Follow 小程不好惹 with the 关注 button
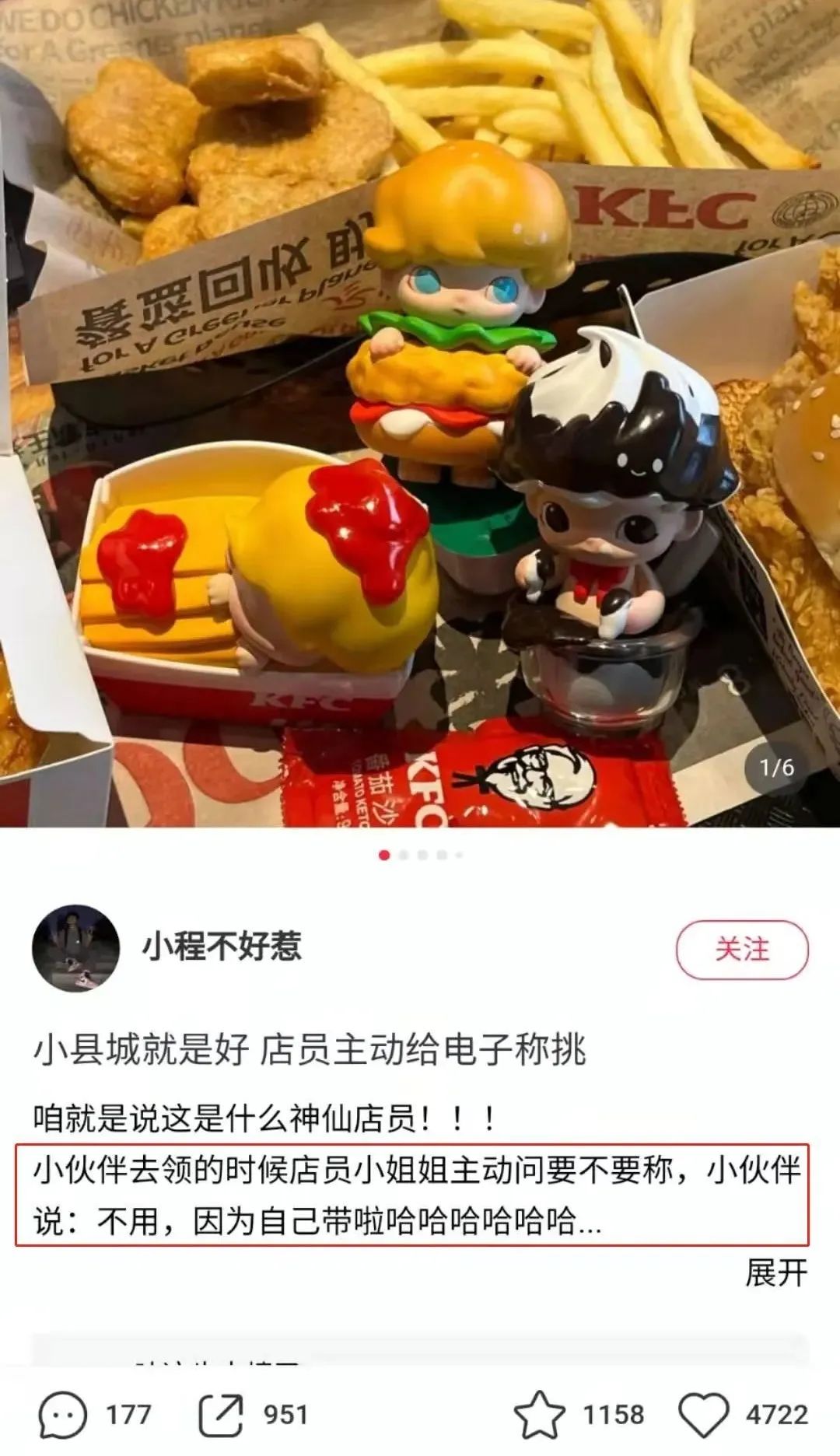 pyautogui.click(x=741, y=949)
